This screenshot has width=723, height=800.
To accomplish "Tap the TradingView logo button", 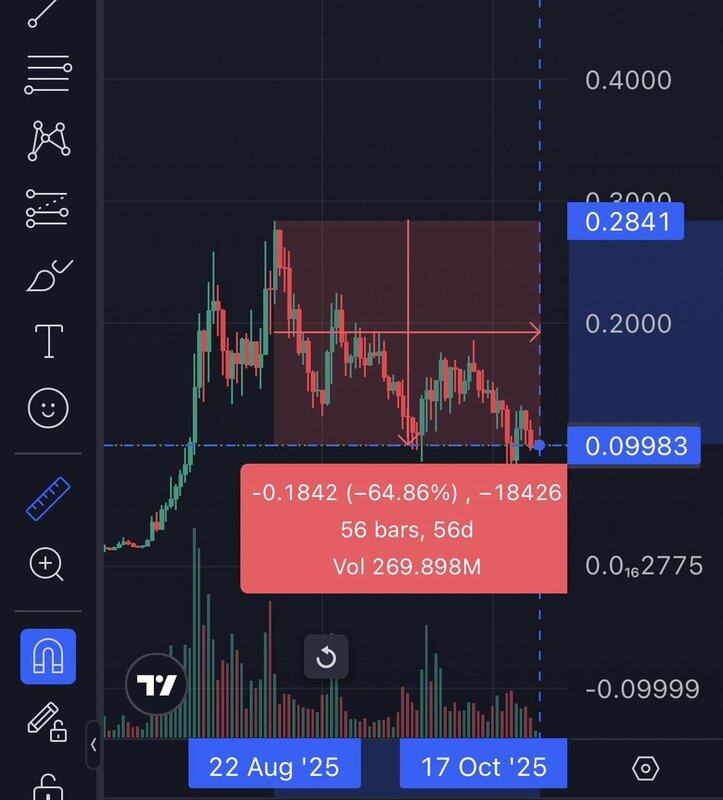I will [157, 686].
